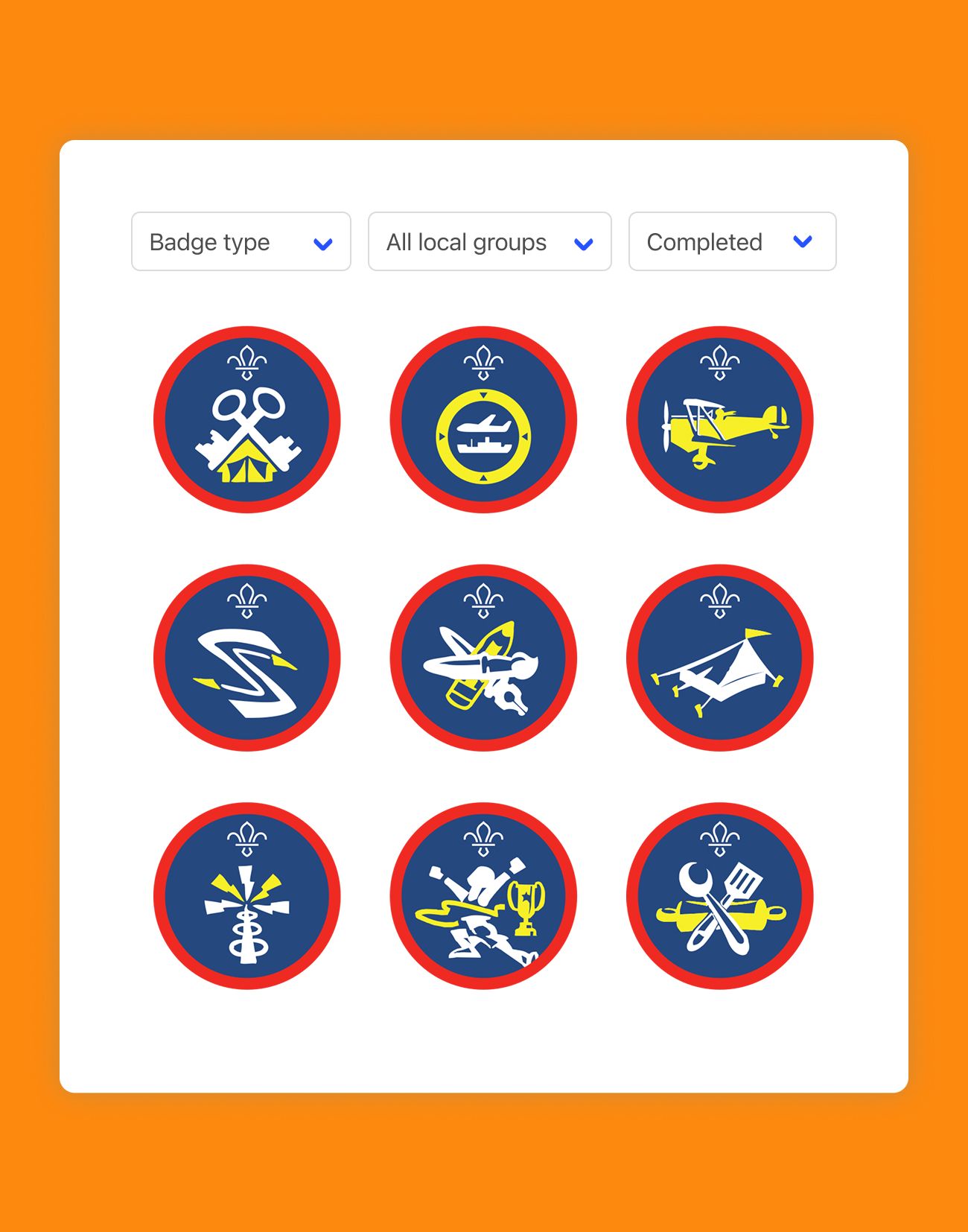Open the white S-shaped track badge
Image resolution: width=968 pixels, height=1232 pixels.
pyautogui.click(x=247, y=658)
